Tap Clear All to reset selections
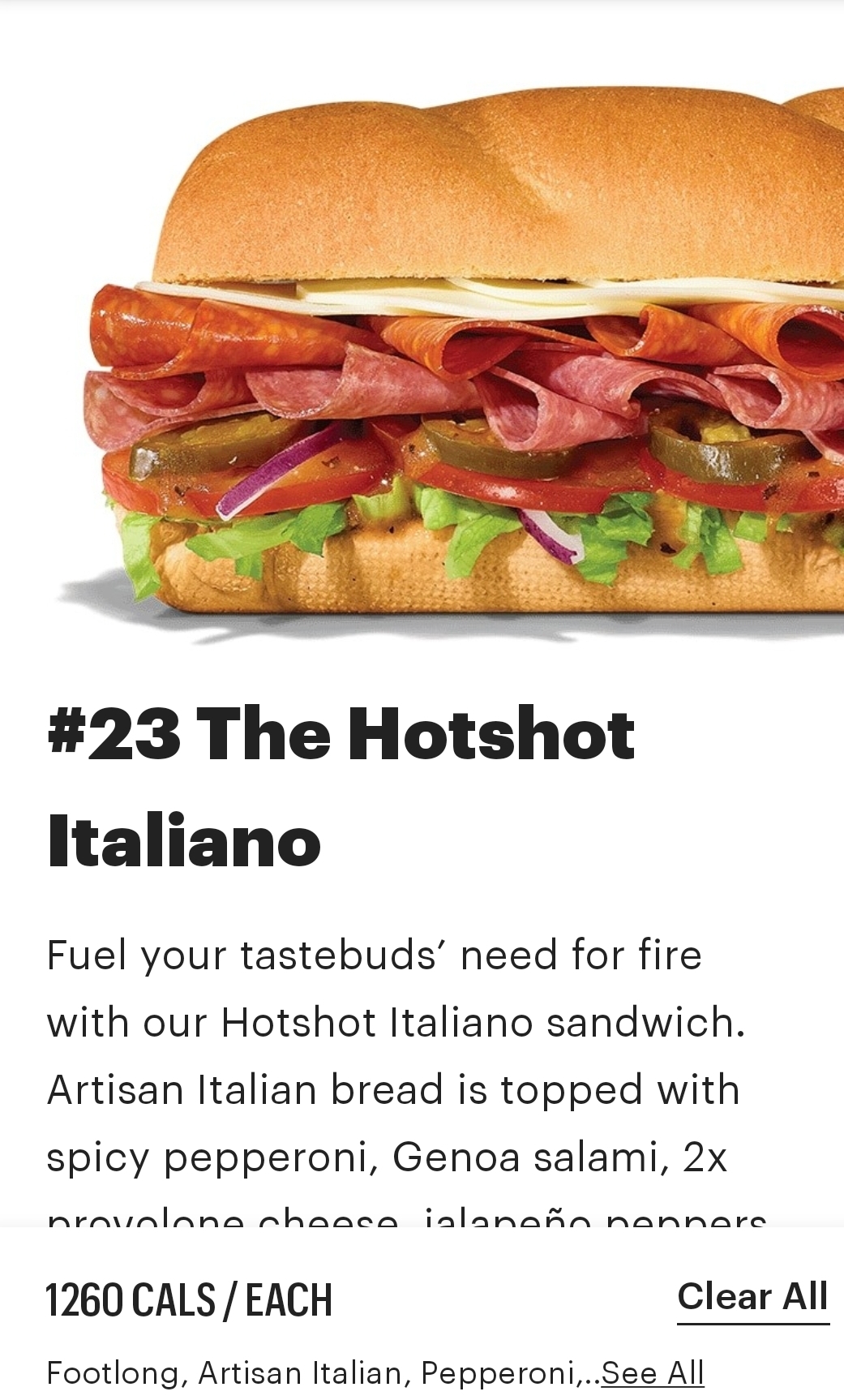Image resolution: width=844 pixels, height=1400 pixels. 752,1297
